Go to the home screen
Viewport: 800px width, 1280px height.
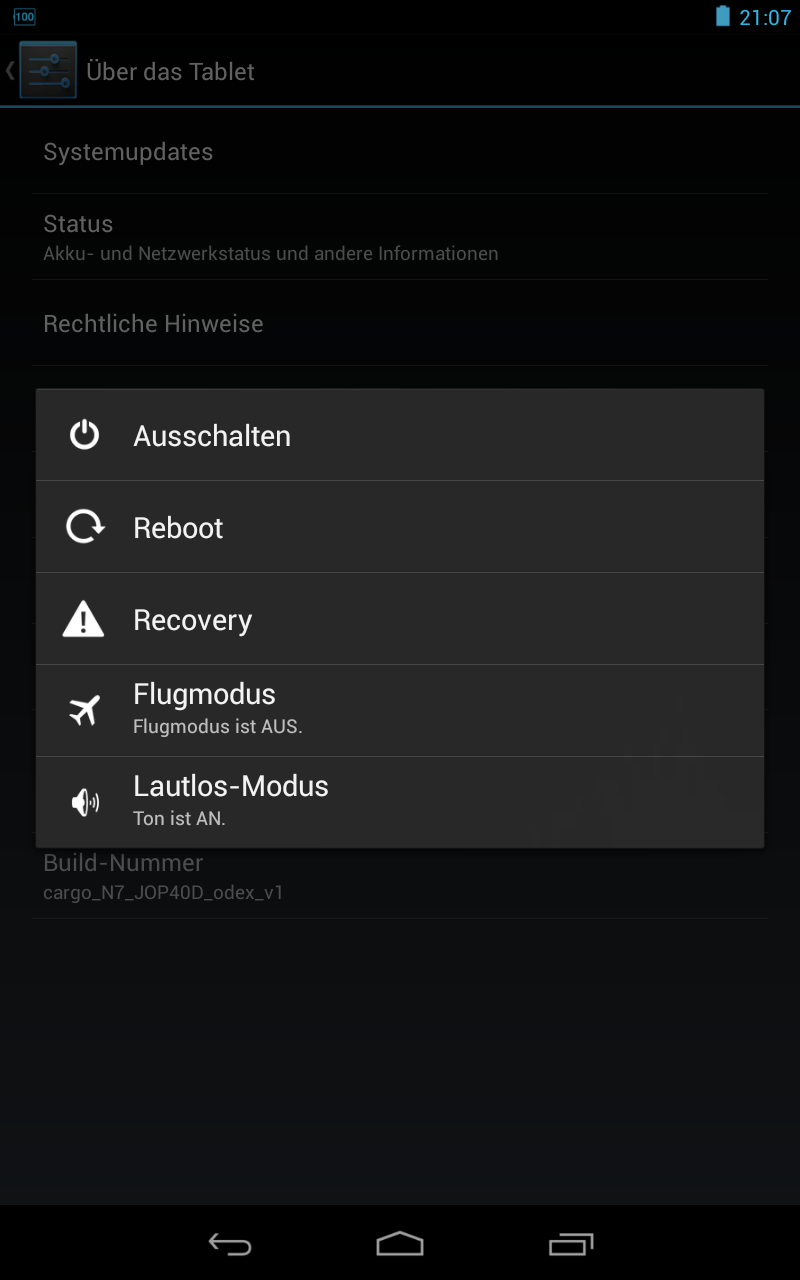coord(400,1243)
